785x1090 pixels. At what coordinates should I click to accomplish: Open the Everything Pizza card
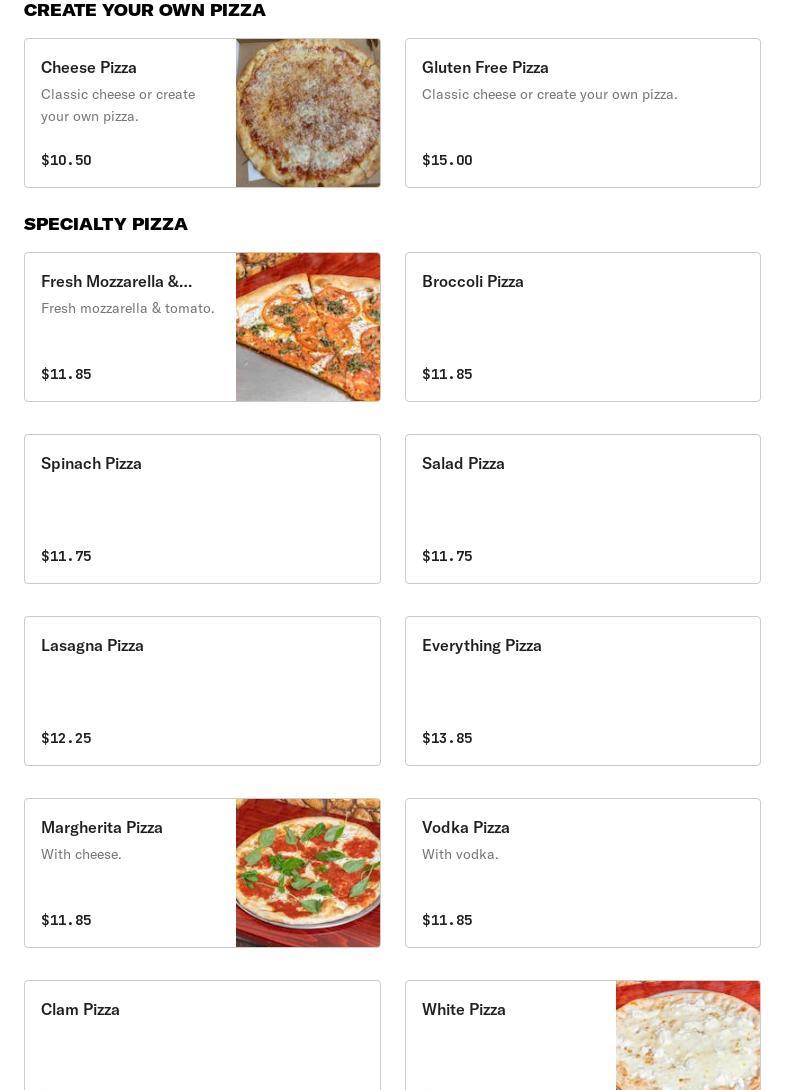click(x=582, y=691)
